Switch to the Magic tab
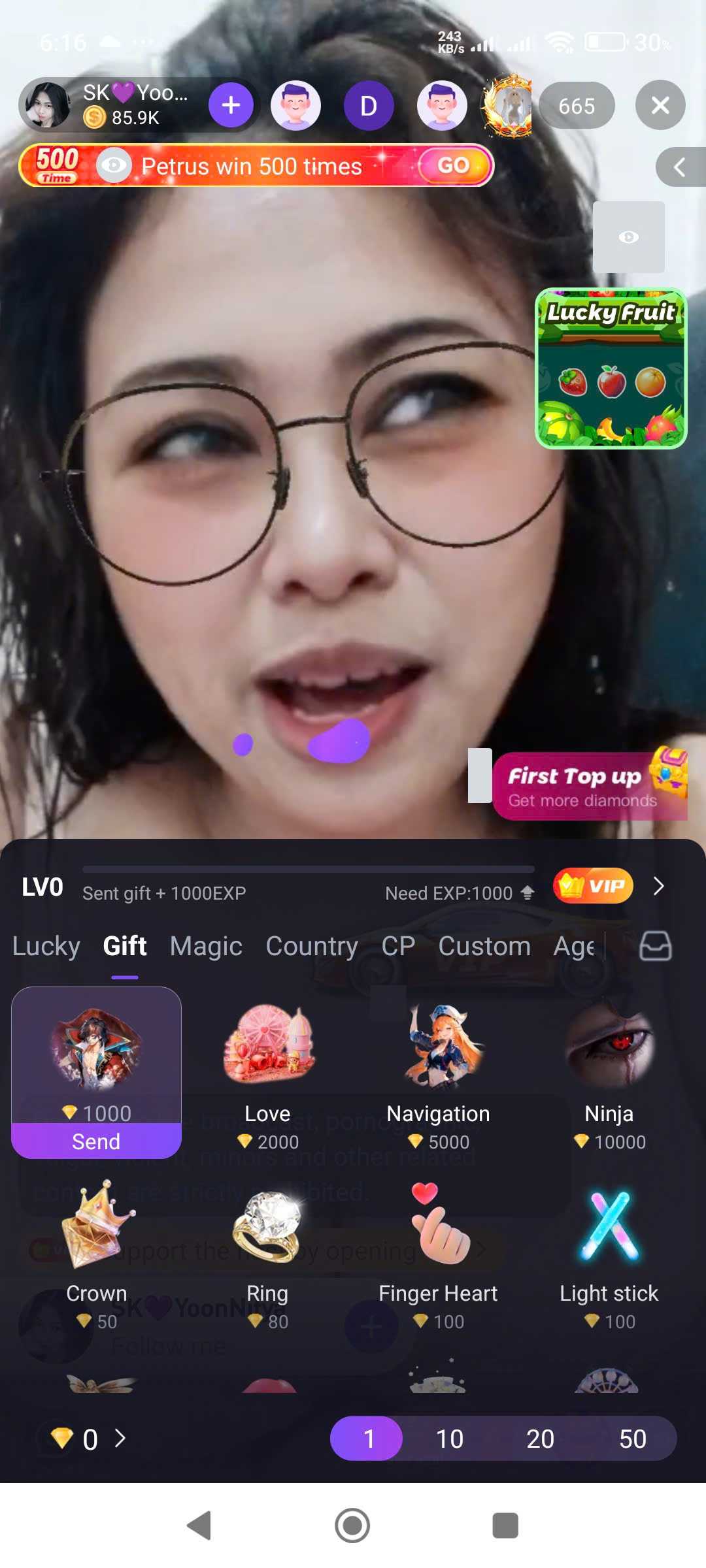 point(206,946)
